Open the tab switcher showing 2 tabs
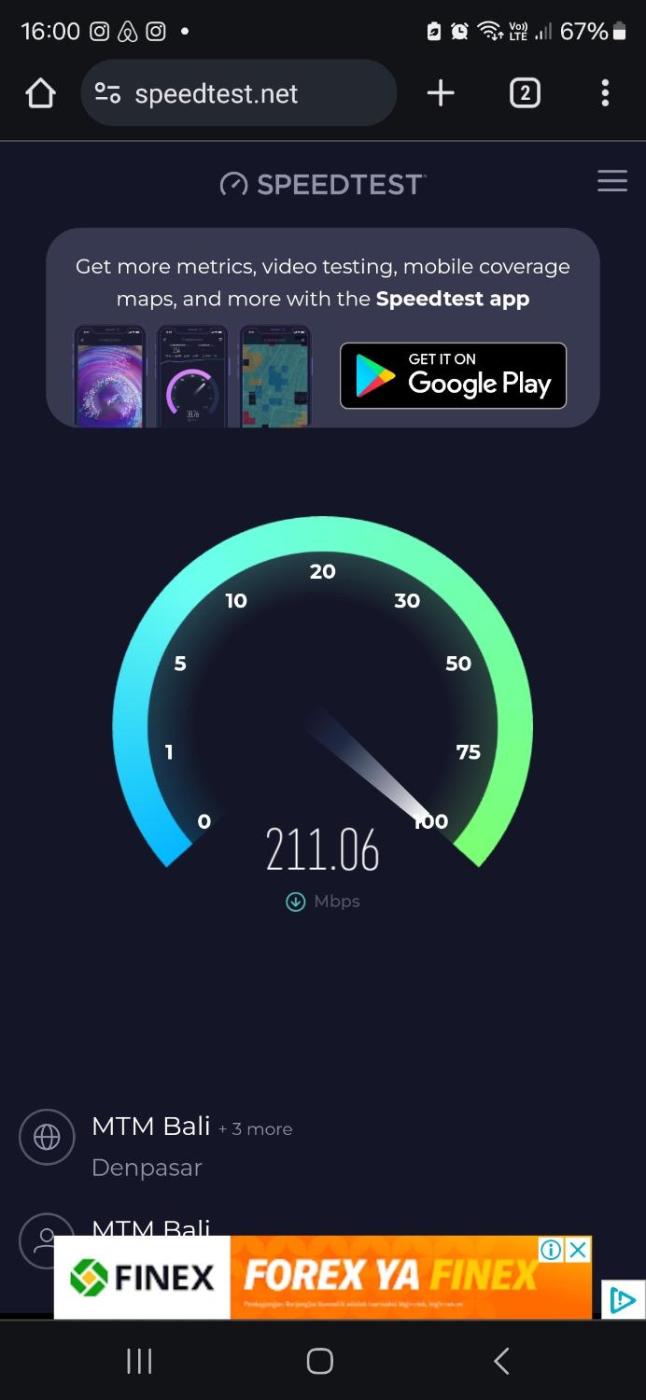The image size is (646, 1400). tap(524, 94)
